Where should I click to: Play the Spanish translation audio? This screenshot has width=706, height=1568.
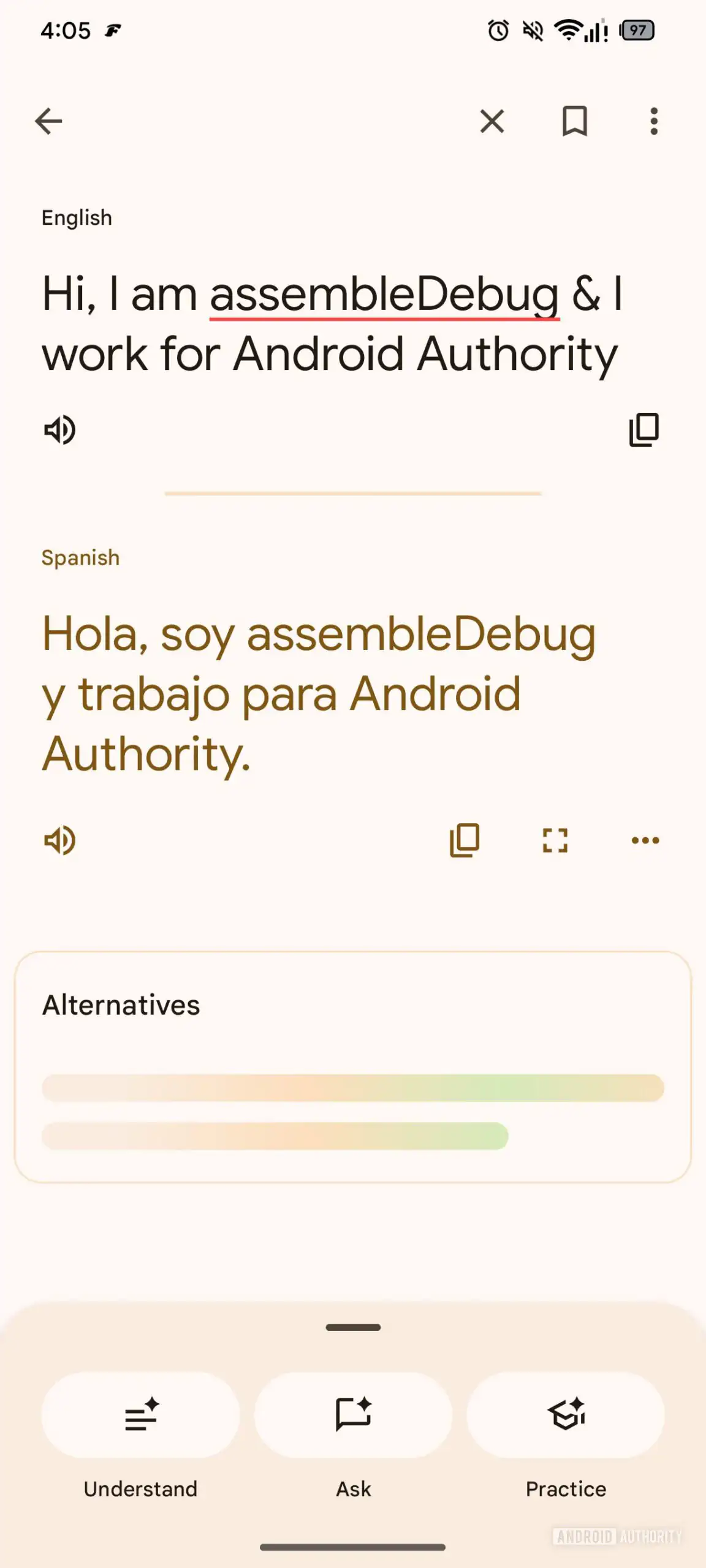click(x=59, y=840)
